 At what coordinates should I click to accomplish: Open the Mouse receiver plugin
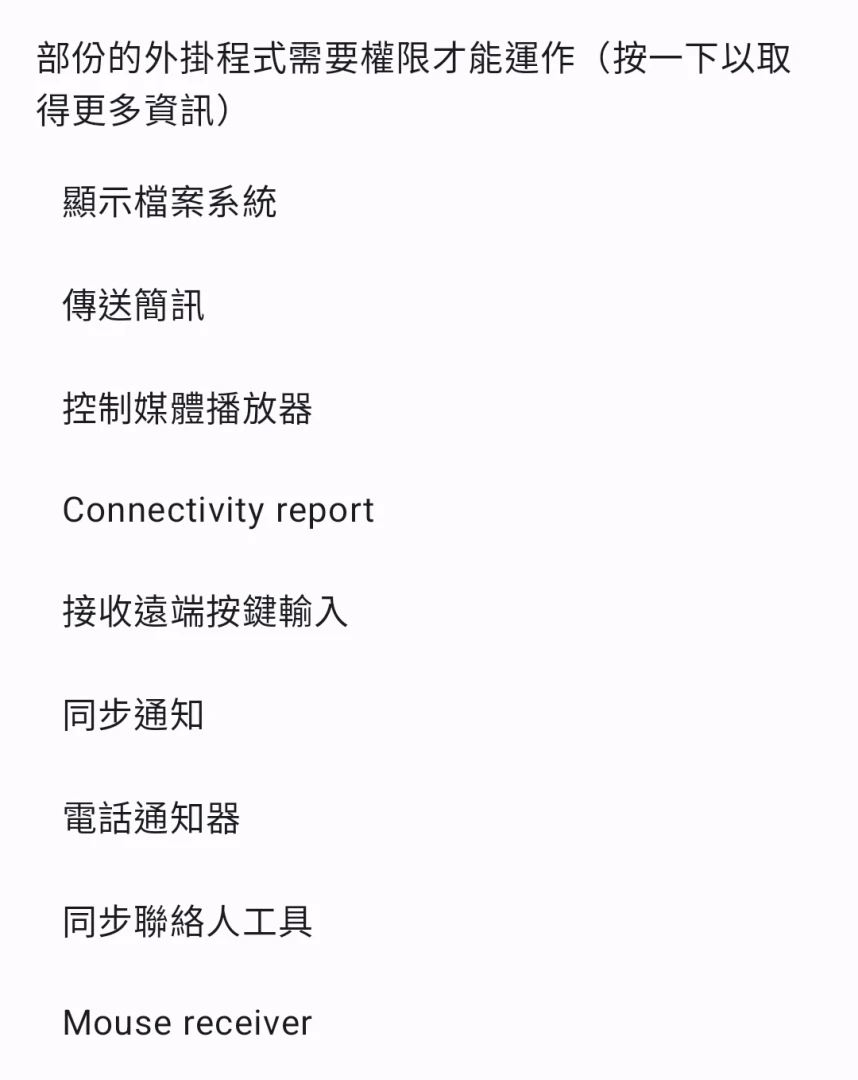(x=188, y=1023)
